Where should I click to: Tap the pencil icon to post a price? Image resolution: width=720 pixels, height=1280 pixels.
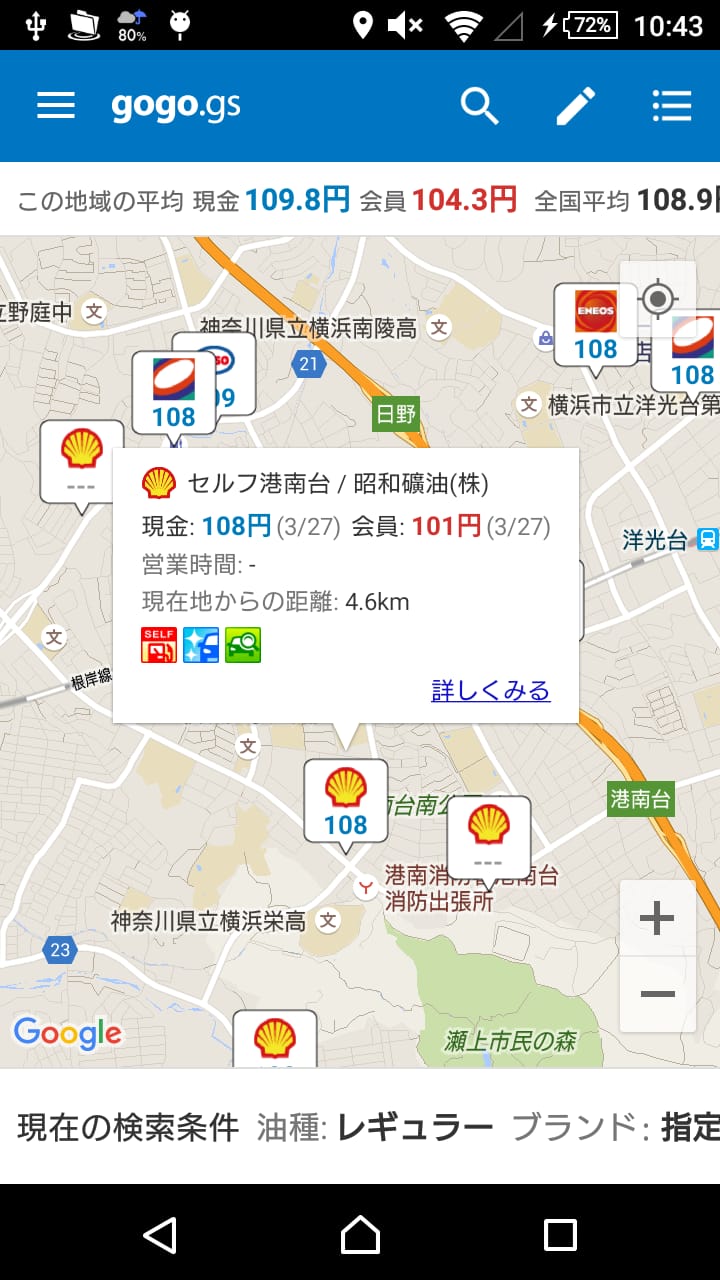tap(576, 105)
